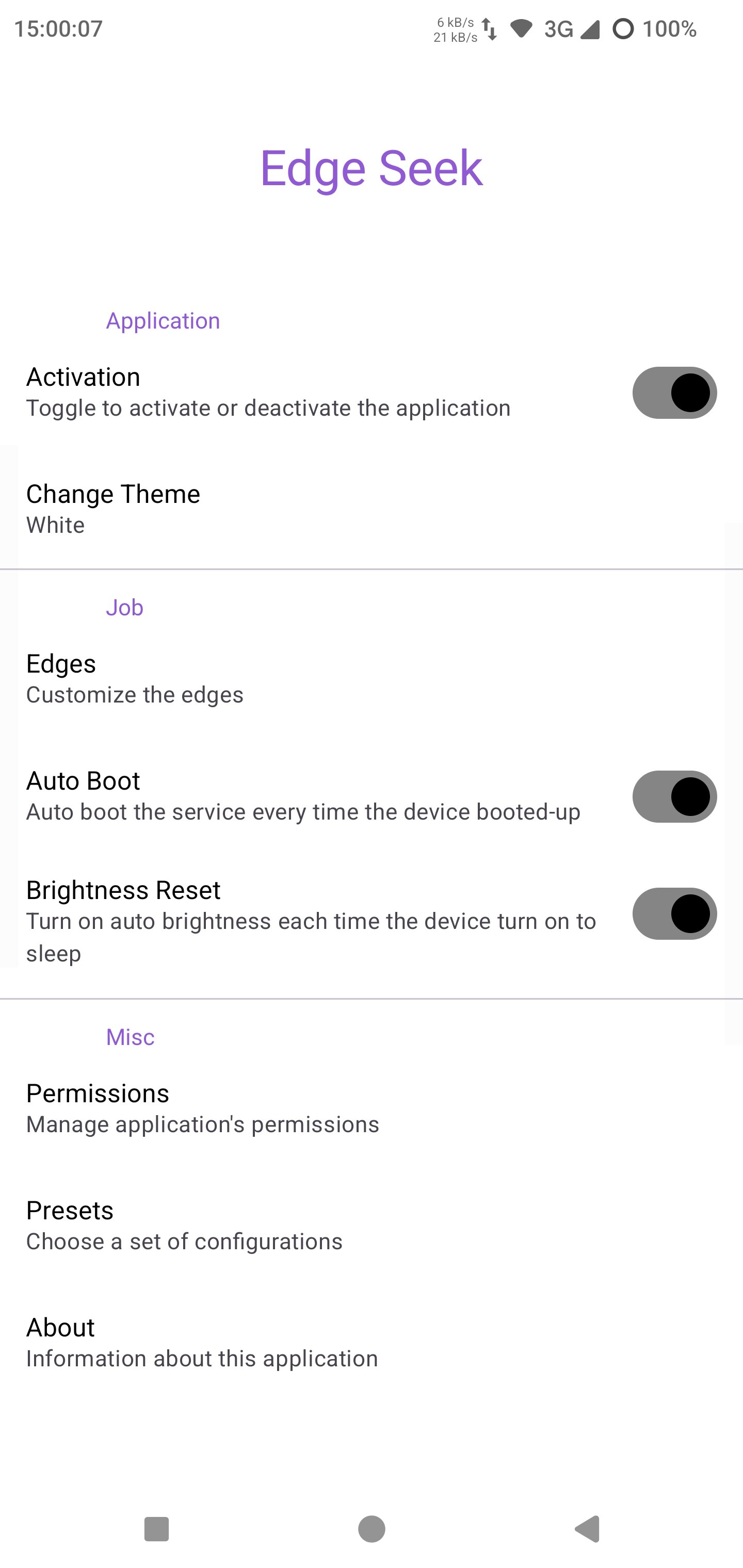Toggle the Activation switch
743x1568 pixels.
674,393
